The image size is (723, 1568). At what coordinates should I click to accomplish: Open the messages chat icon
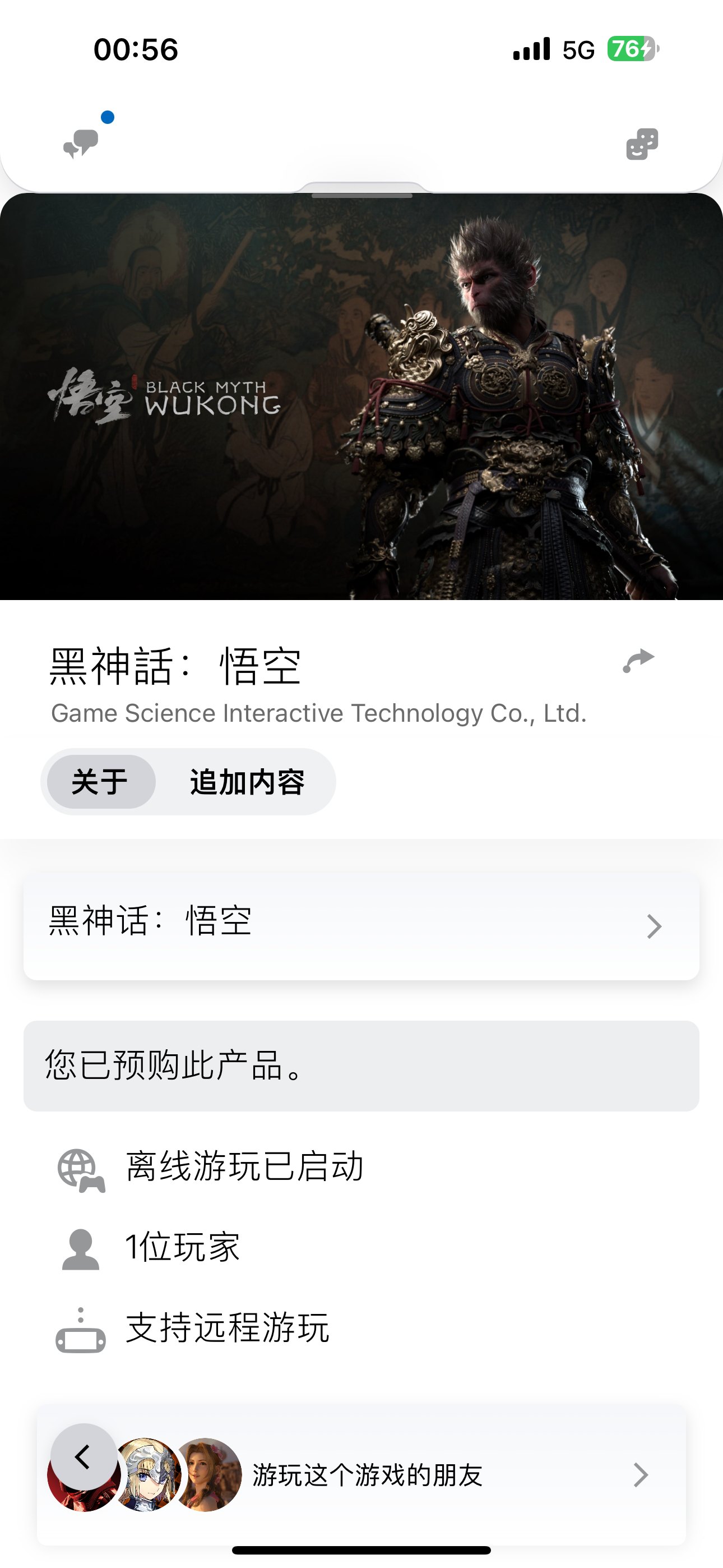tap(81, 144)
